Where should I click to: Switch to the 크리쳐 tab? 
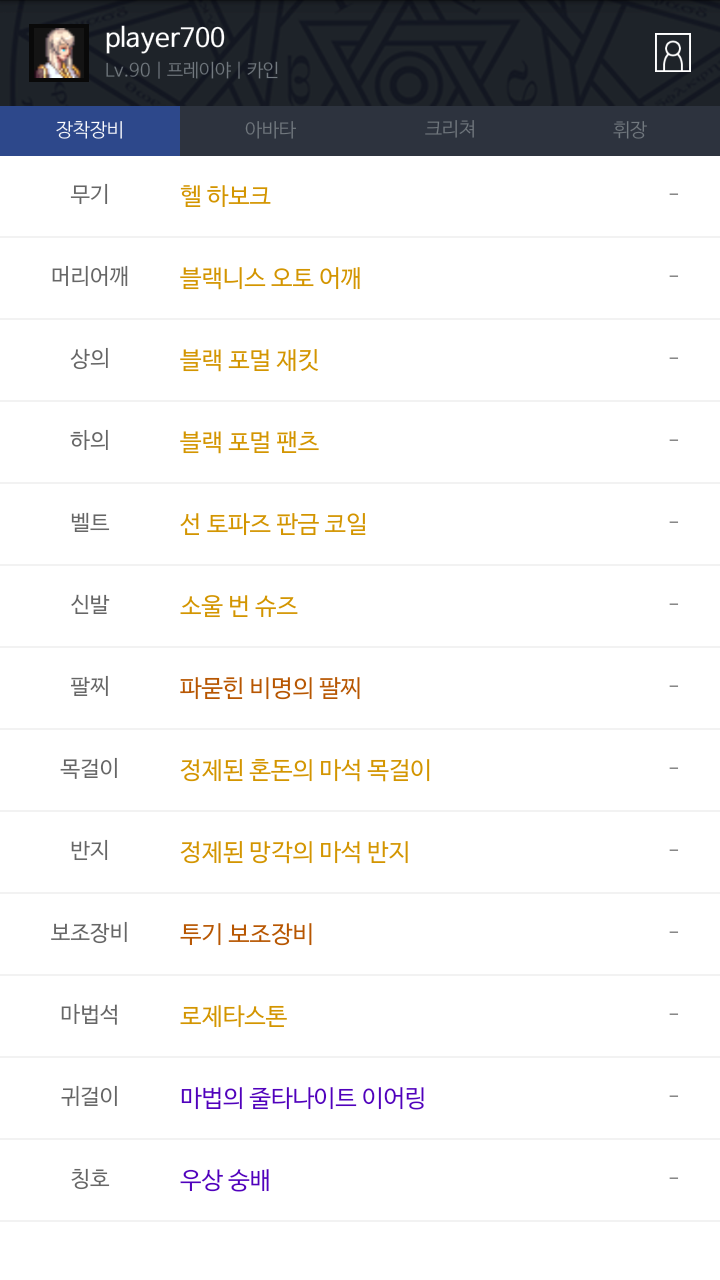(450, 130)
